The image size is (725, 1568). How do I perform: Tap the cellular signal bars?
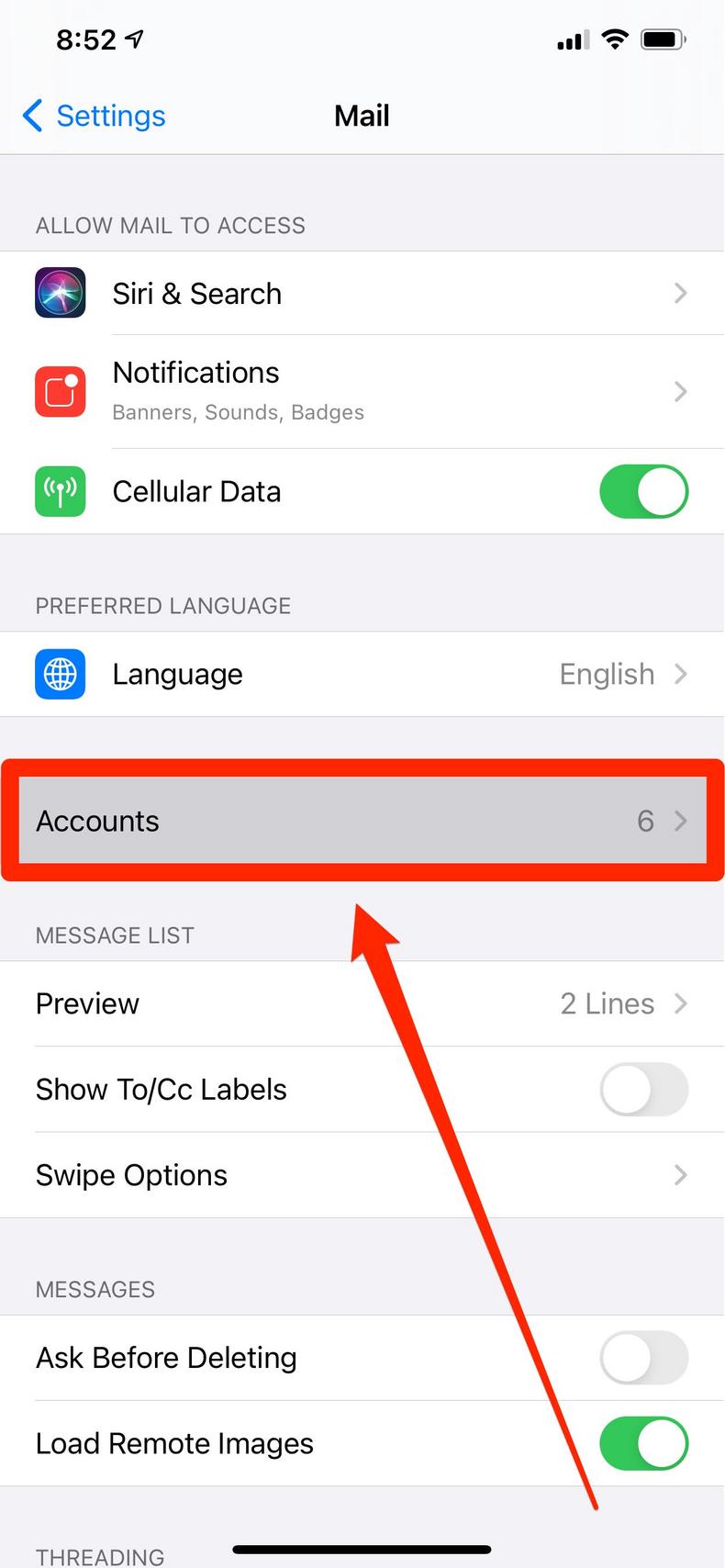[571, 39]
